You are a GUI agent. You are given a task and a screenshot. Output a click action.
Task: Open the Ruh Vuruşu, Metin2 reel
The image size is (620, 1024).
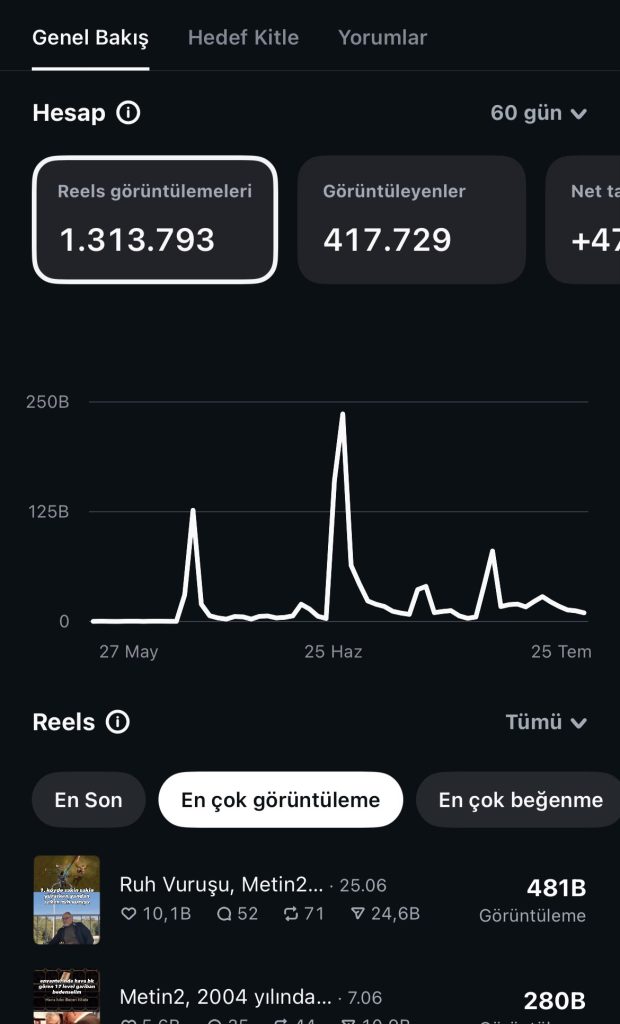310,899
